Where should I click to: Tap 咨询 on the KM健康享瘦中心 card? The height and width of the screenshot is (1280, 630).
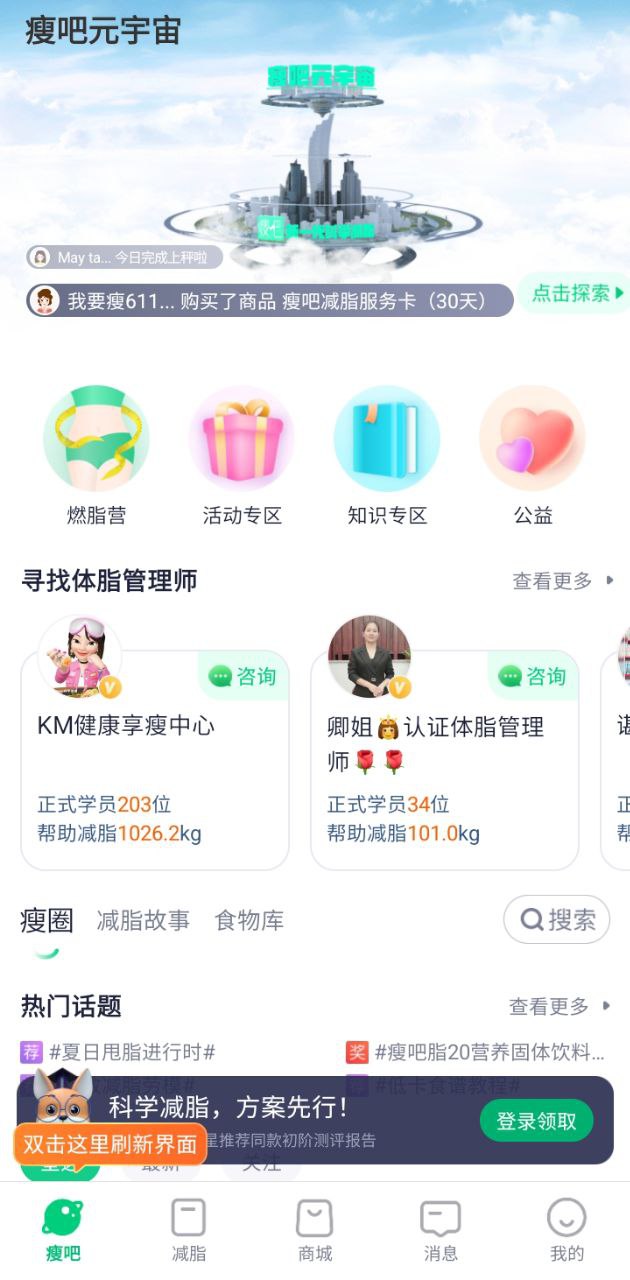(x=243, y=677)
